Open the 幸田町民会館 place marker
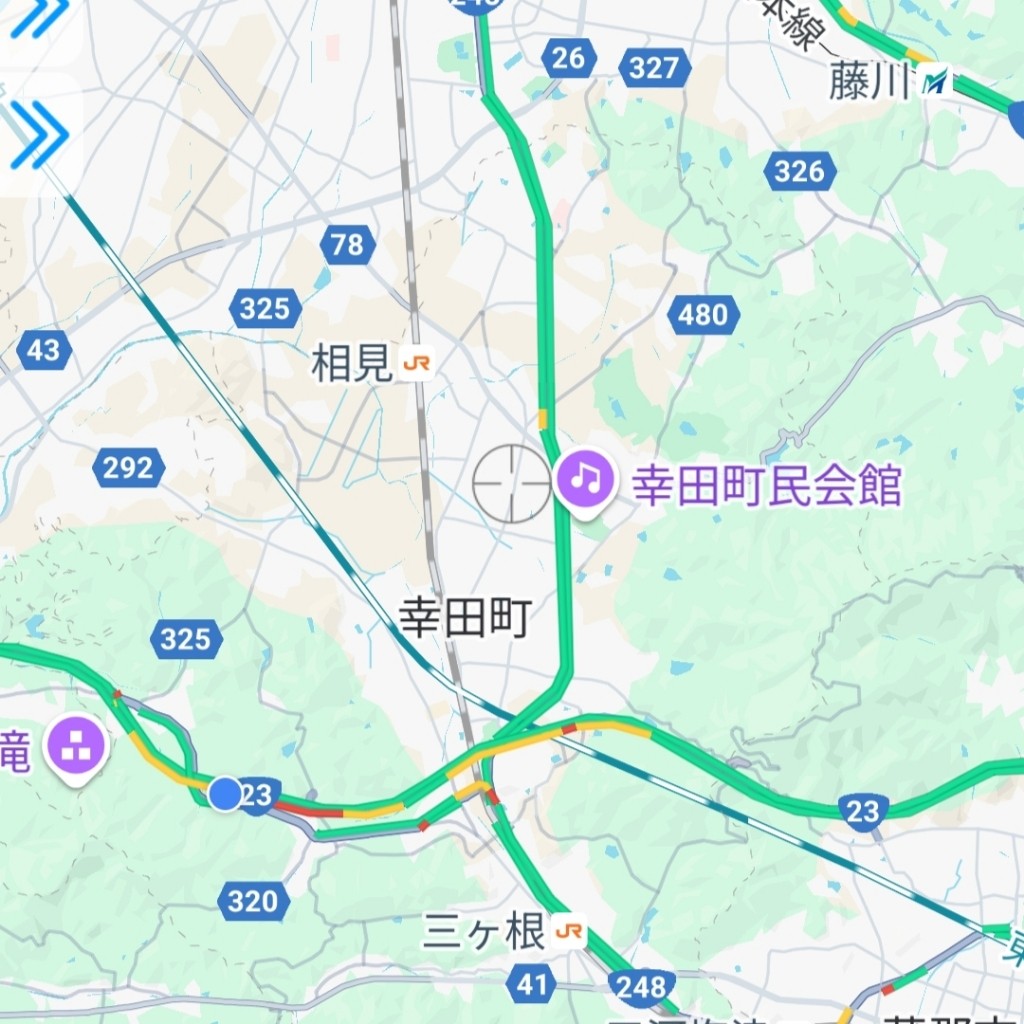 (x=589, y=480)
